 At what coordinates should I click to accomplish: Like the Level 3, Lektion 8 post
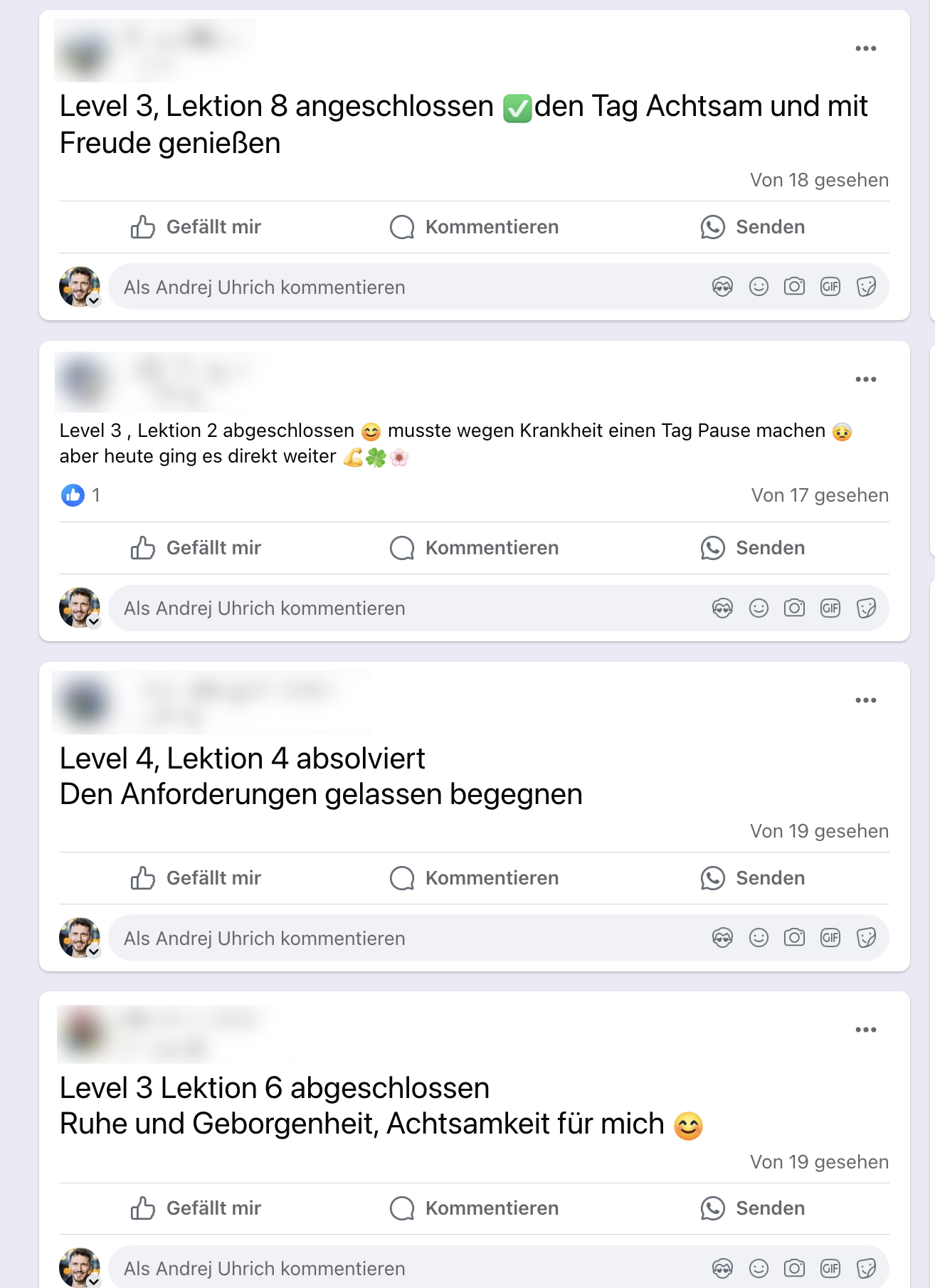click(x=196, y=227)
